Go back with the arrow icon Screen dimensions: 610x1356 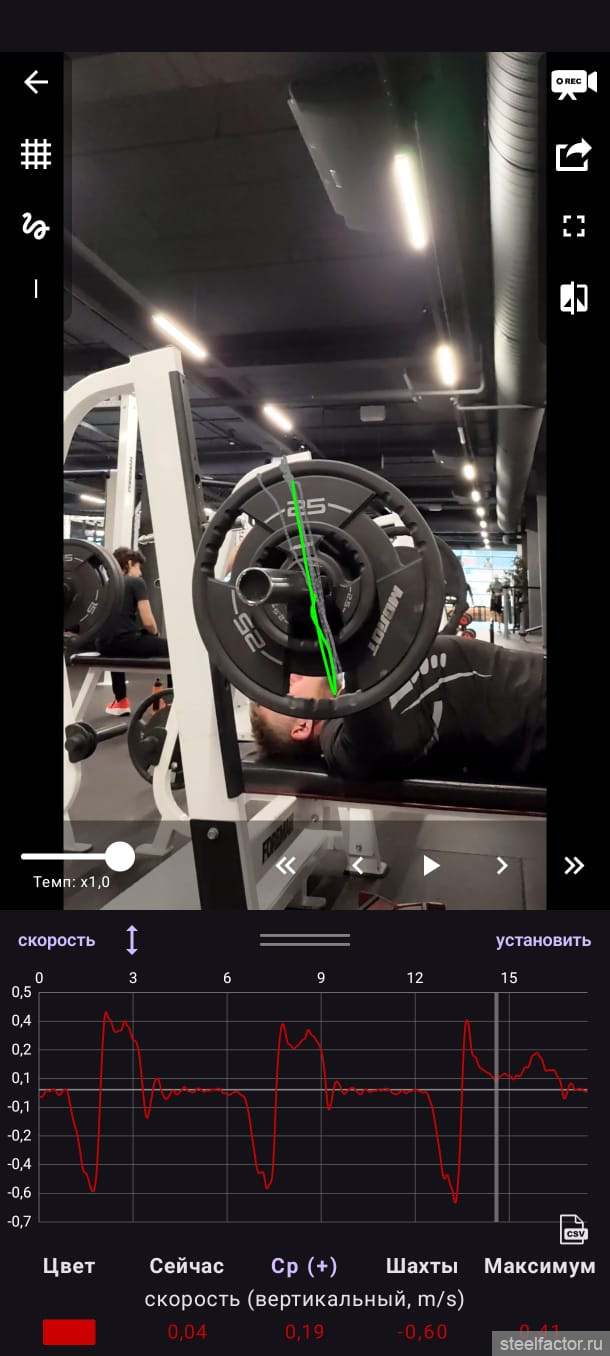pyautogui.click(x=36, y=82)
